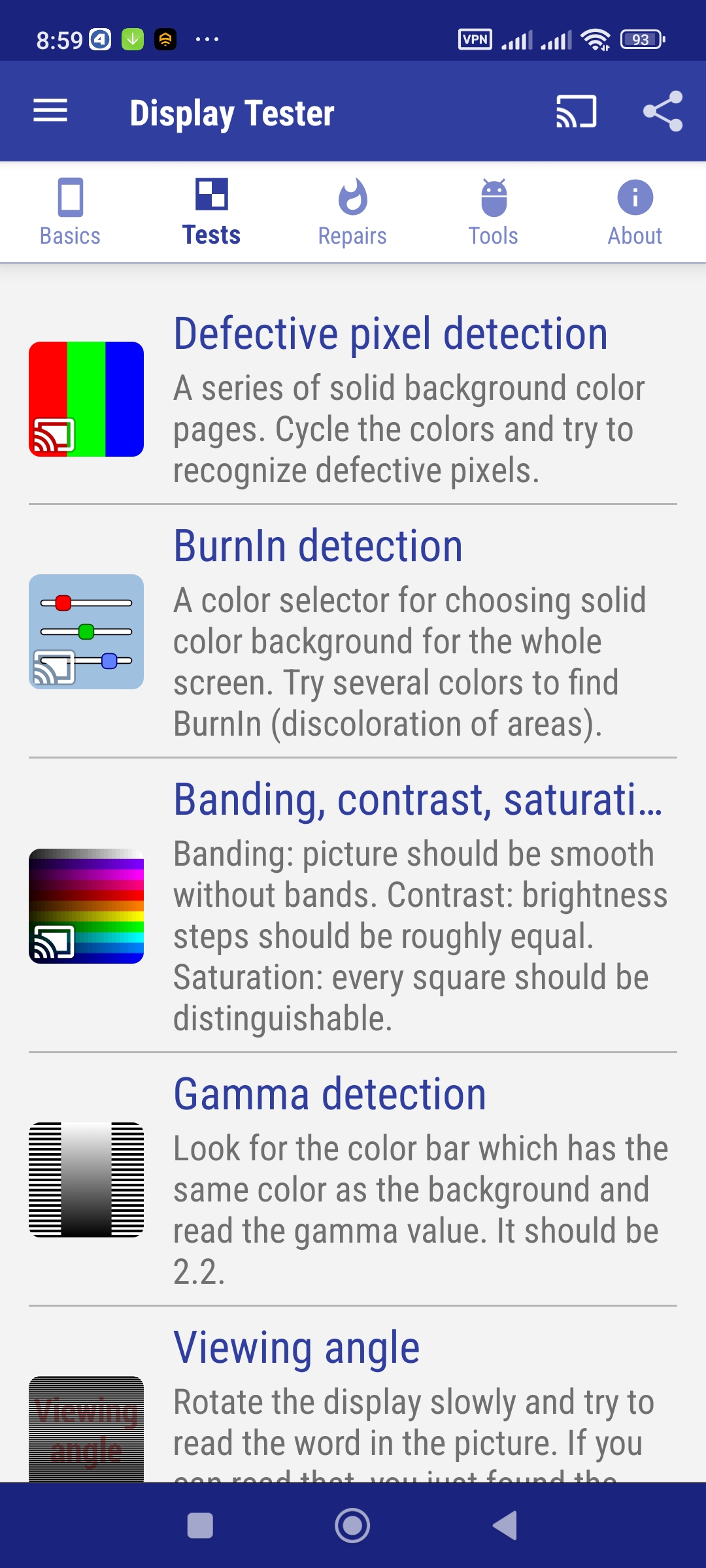Go back with the system back button
The height and width of the screenshot is (1568, 706).
(x=505, y=1526)
